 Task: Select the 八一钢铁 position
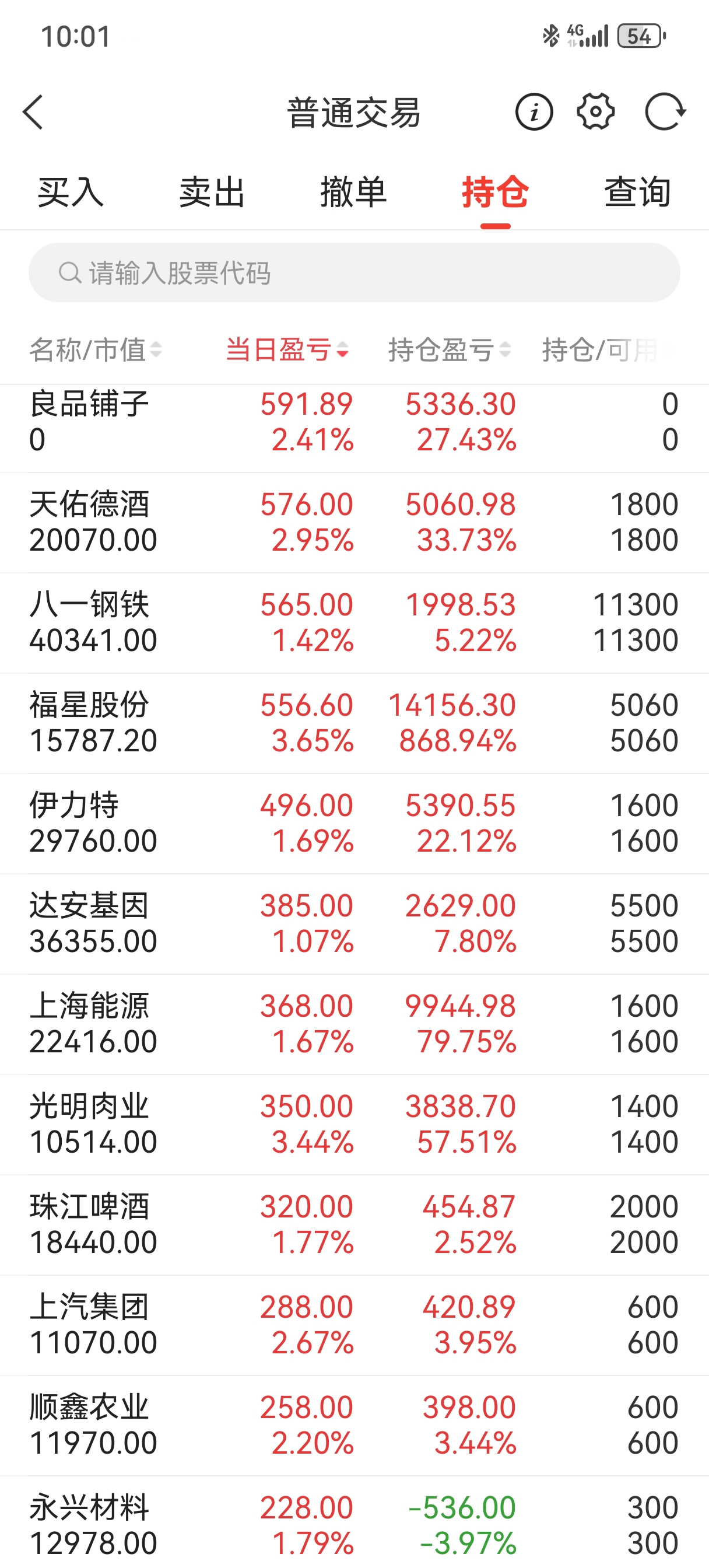(x=354, y=622)
